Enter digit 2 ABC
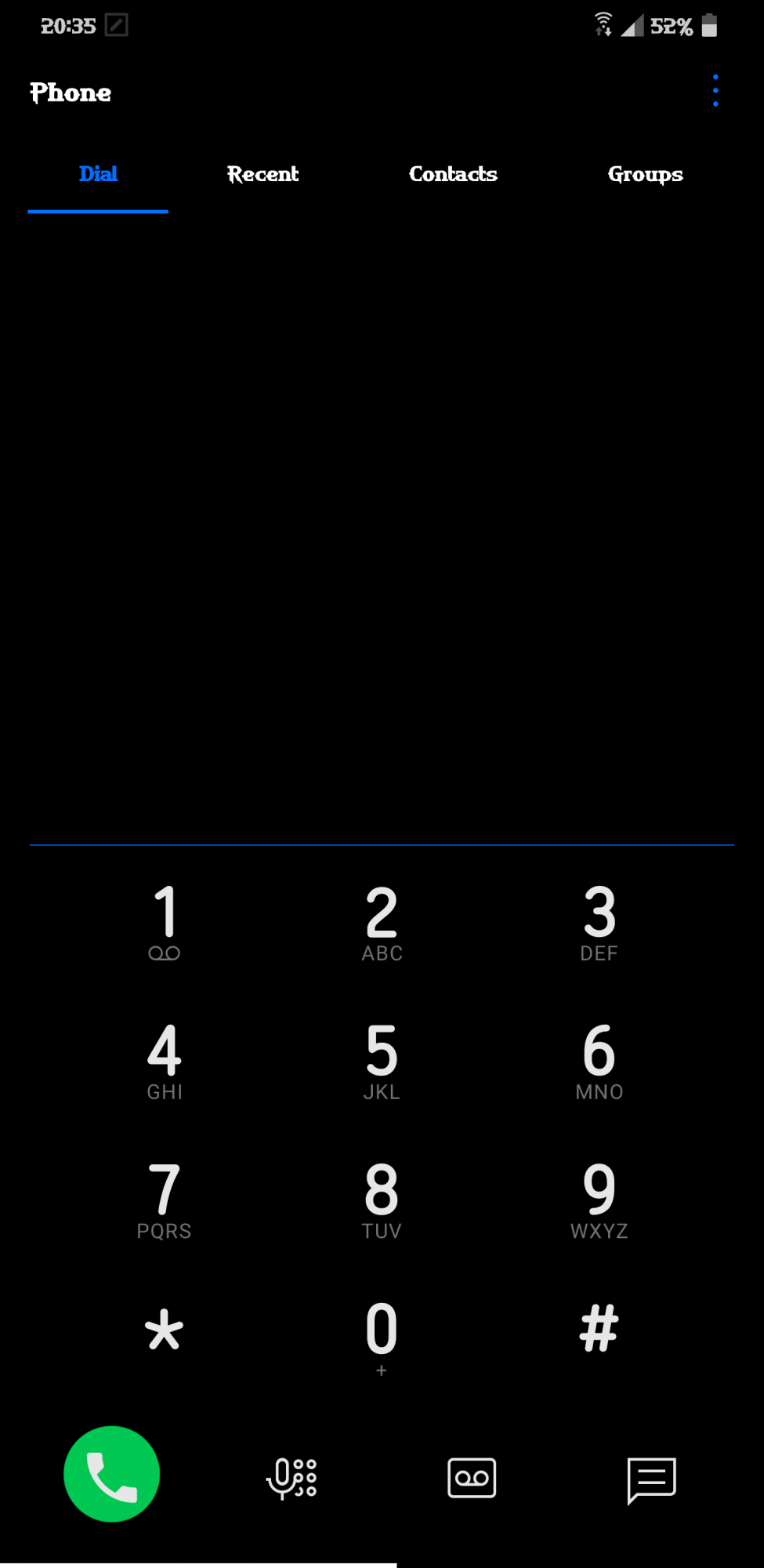Viewport: 764px width, 1568px height. (382, 922)
